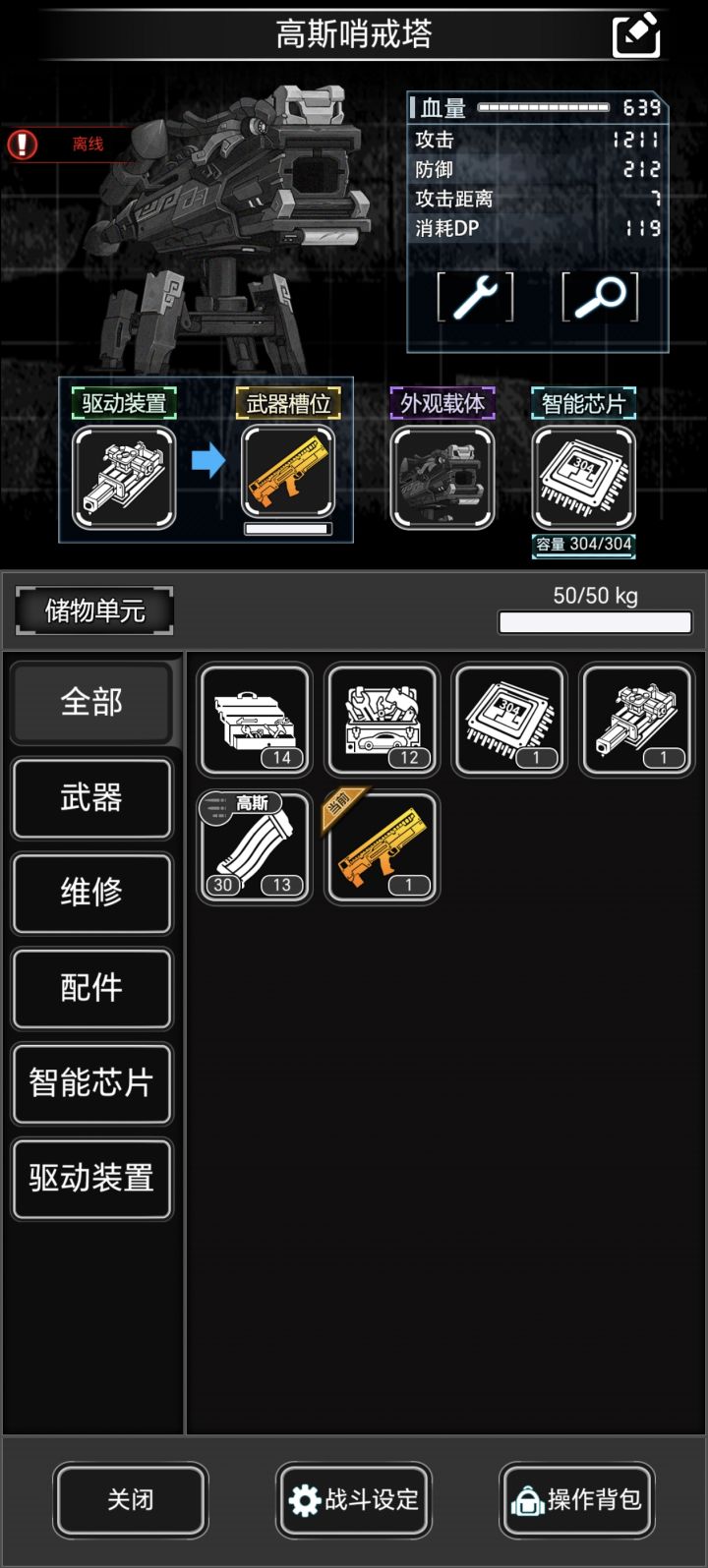Select the 驱动装置 drive category filter
This screenshot has width=708, height=1568.
click(x=91, y=1180)
